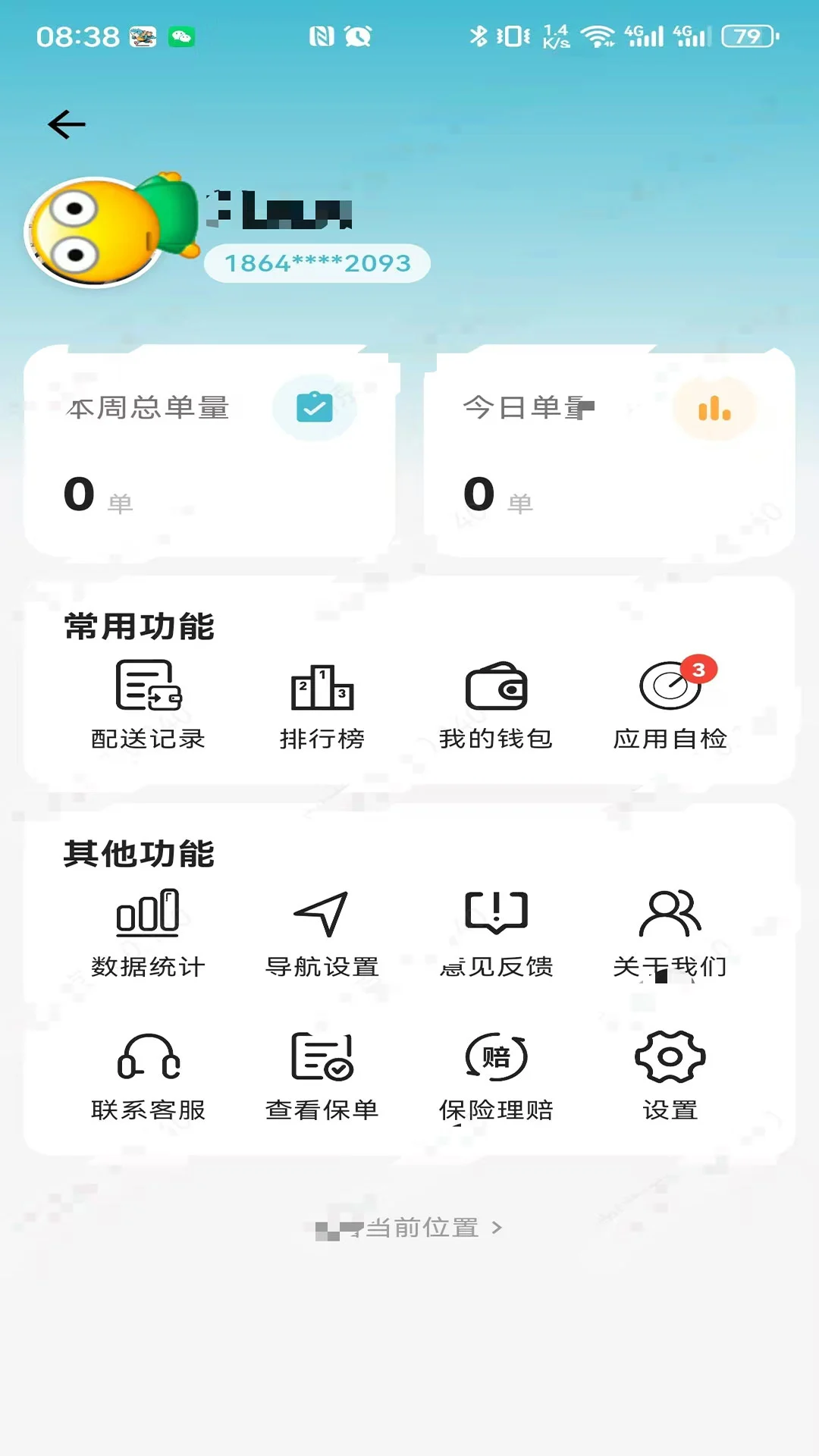Open the 今日单量 card

click(609, 453)
